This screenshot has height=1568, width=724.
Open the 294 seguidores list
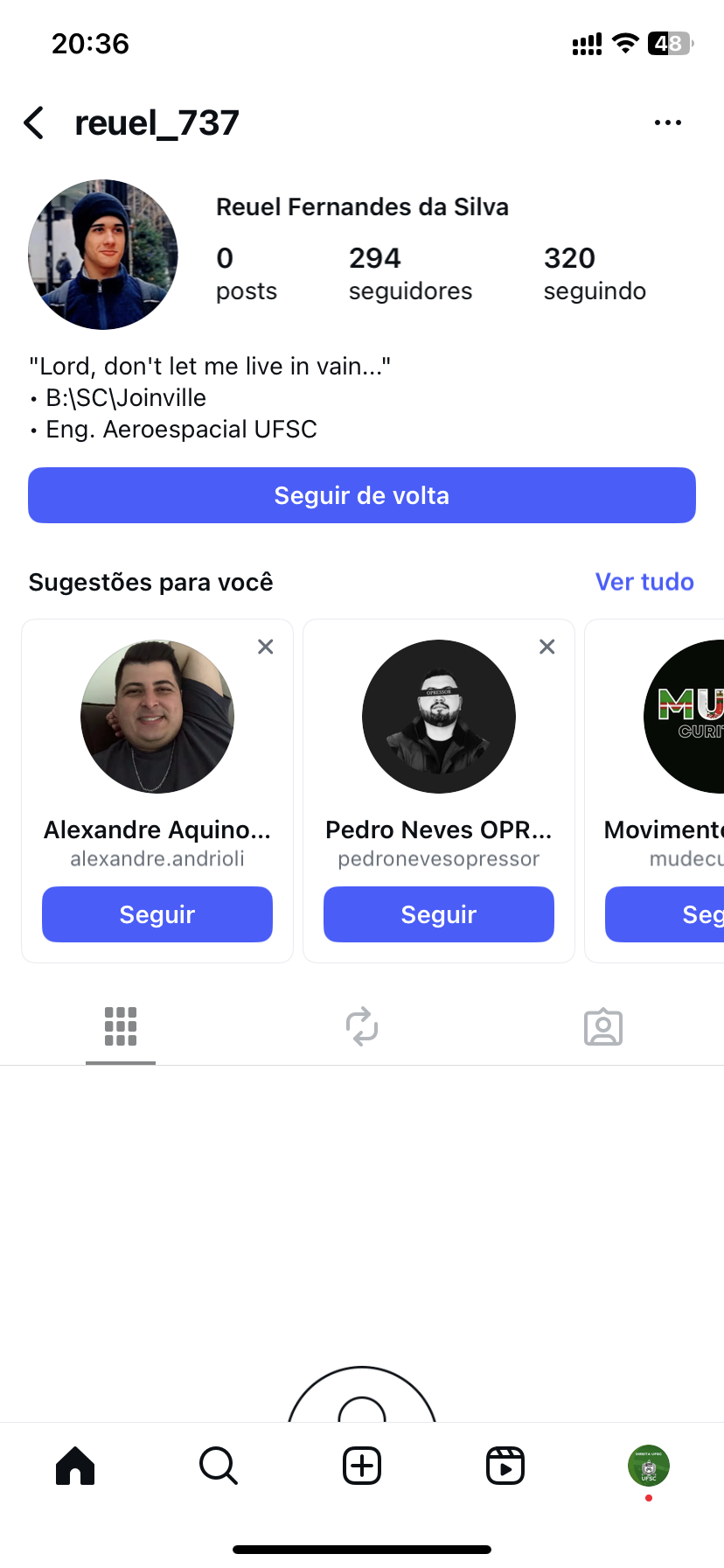click(409, 274)
